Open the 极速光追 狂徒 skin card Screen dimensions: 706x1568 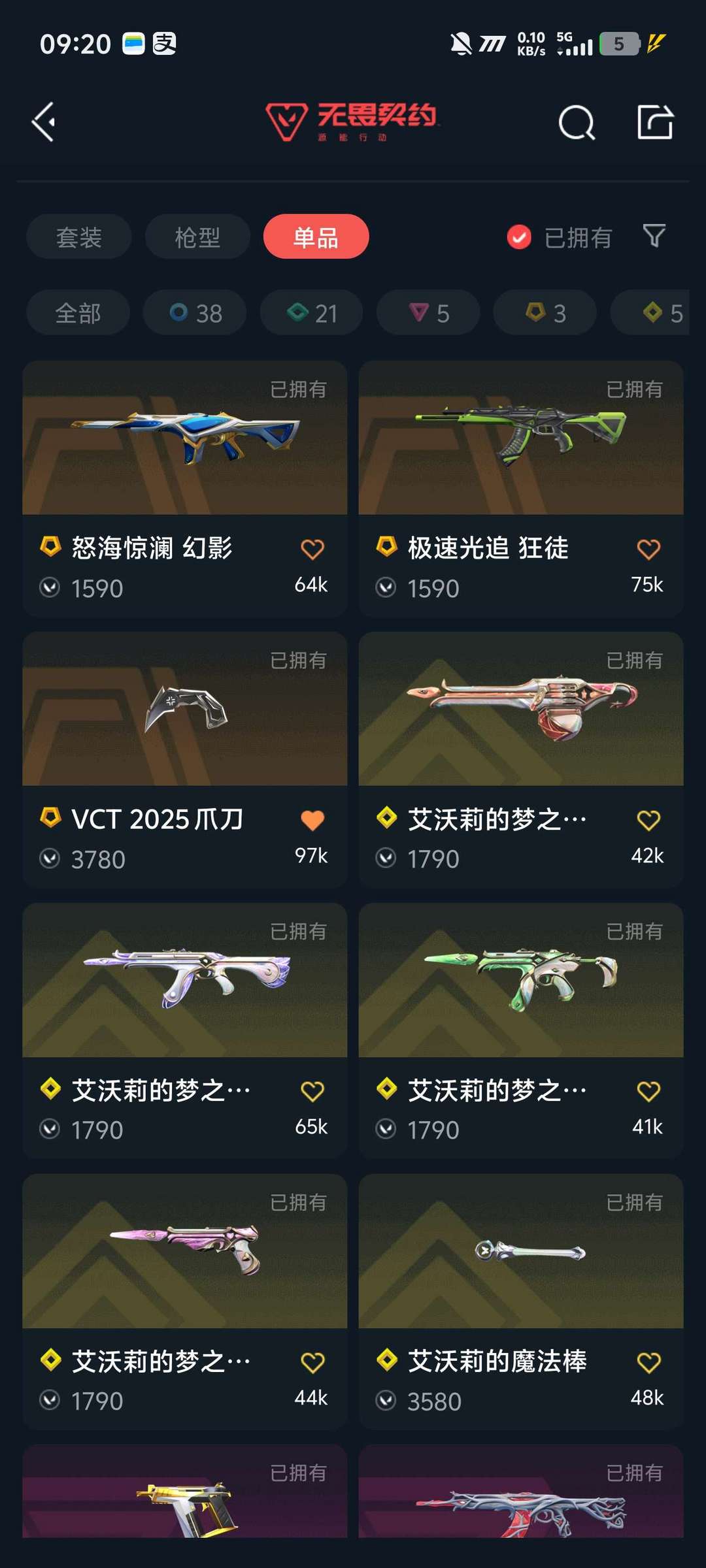[521, 489]
